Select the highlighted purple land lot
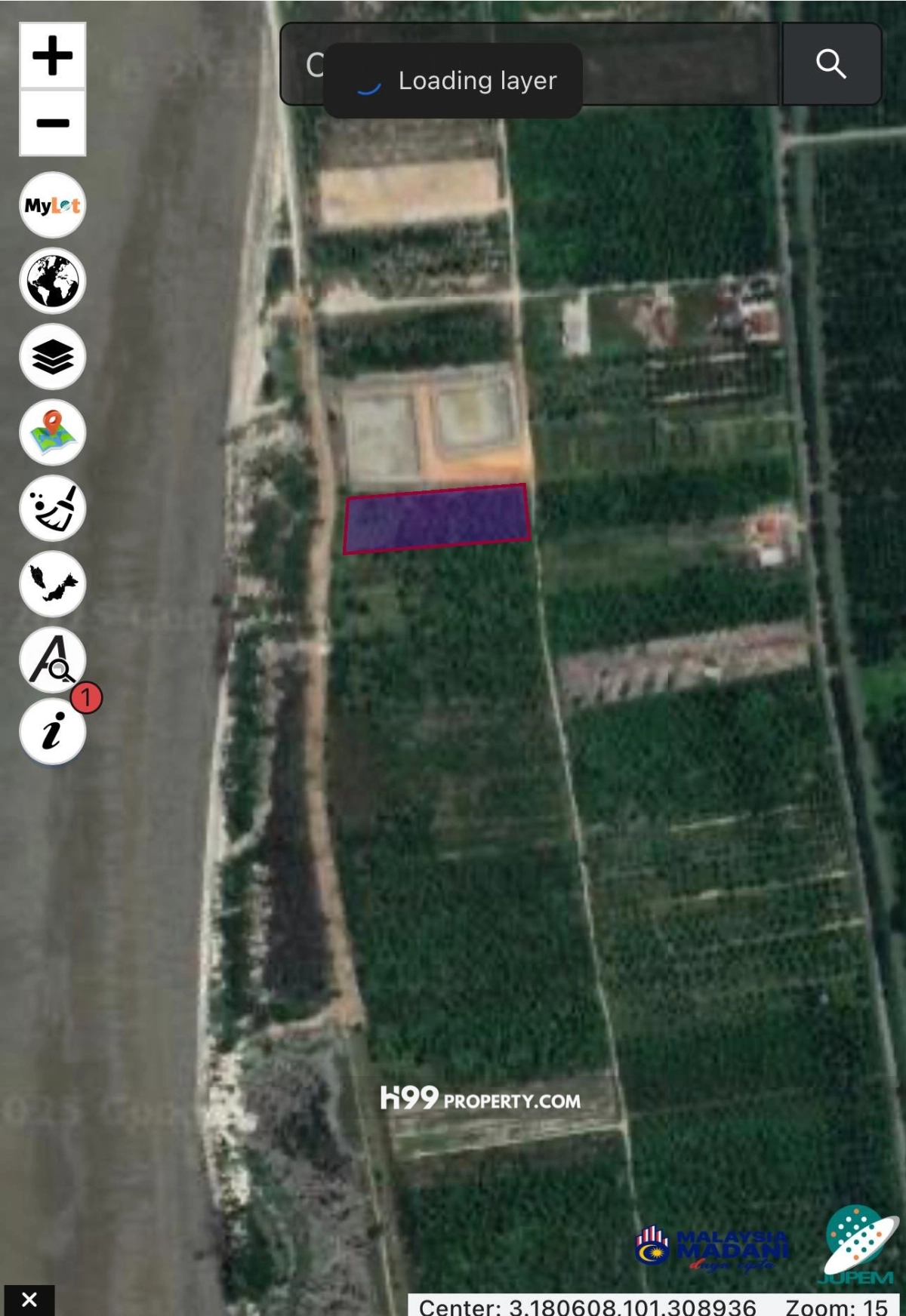The width and height of the screenshot is (906, 1316). point(436,518)
